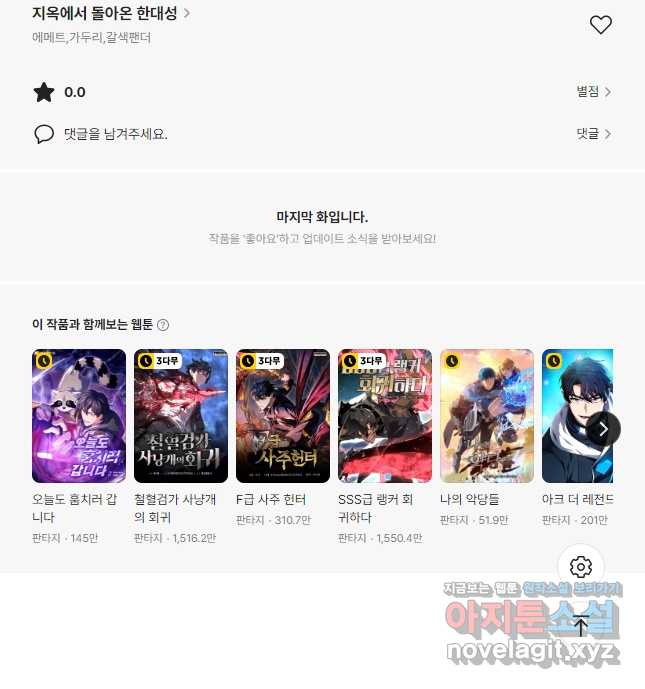Open webtoon SSS급 랭커 회귀하다
This screenshot has width=645, height=689.
[385, 416]
